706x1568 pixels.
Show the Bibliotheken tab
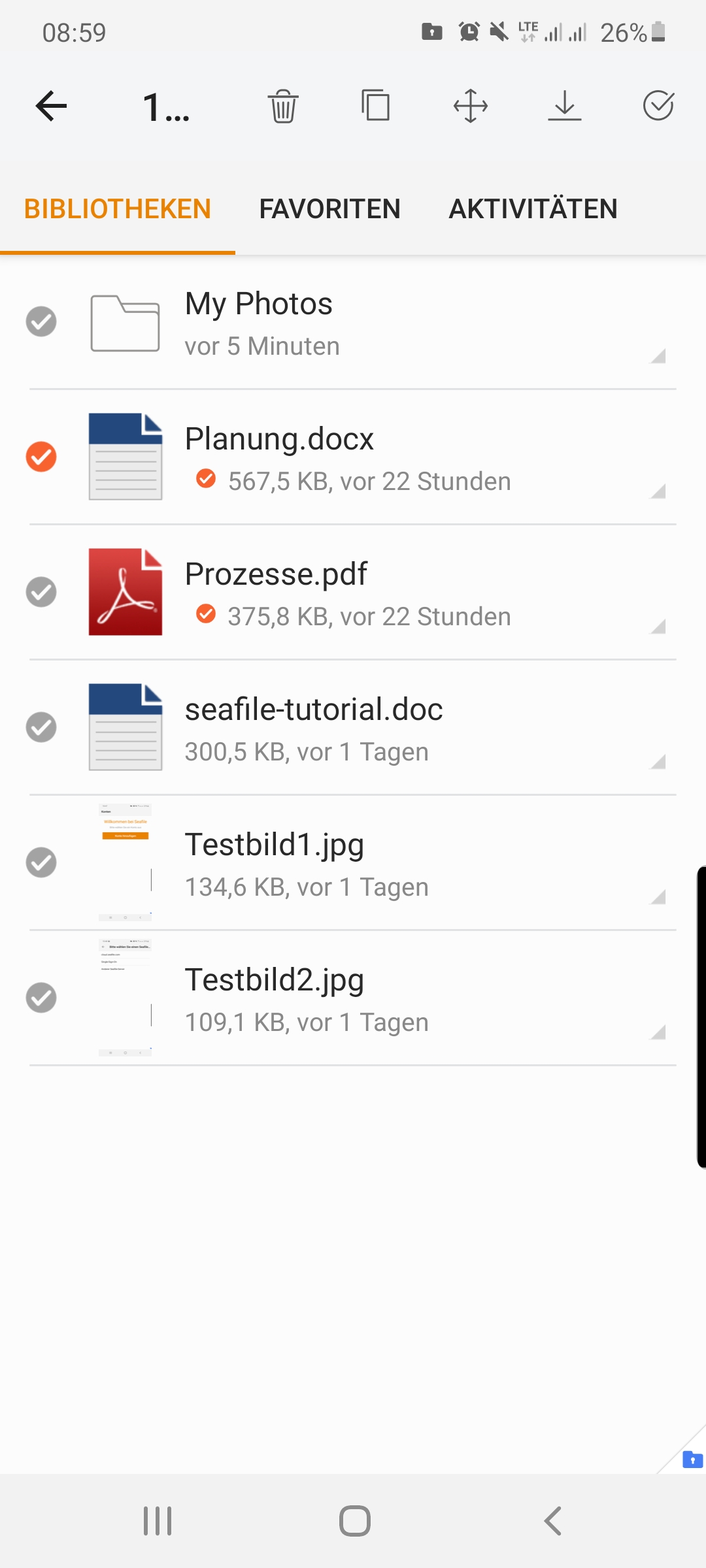[118, 209]
